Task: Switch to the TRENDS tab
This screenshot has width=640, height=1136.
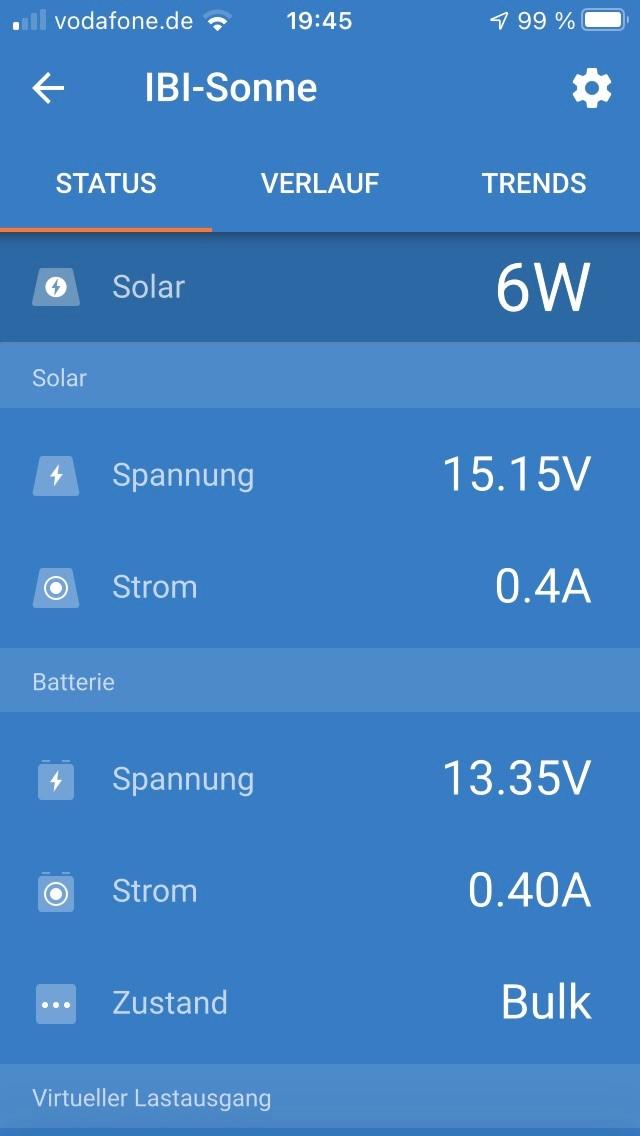Action: coord(534,184)
